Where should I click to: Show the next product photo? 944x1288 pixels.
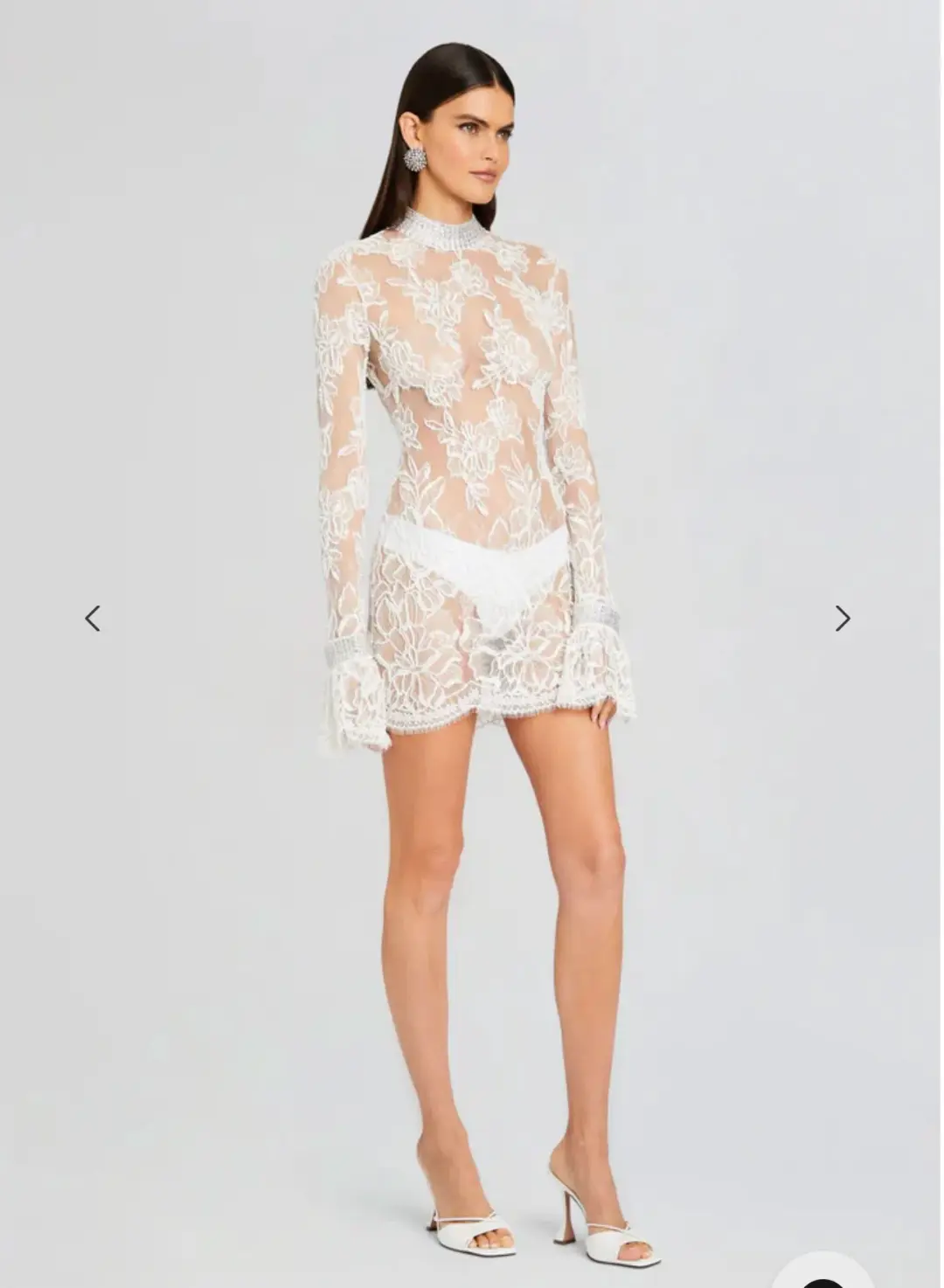point(842,619)
